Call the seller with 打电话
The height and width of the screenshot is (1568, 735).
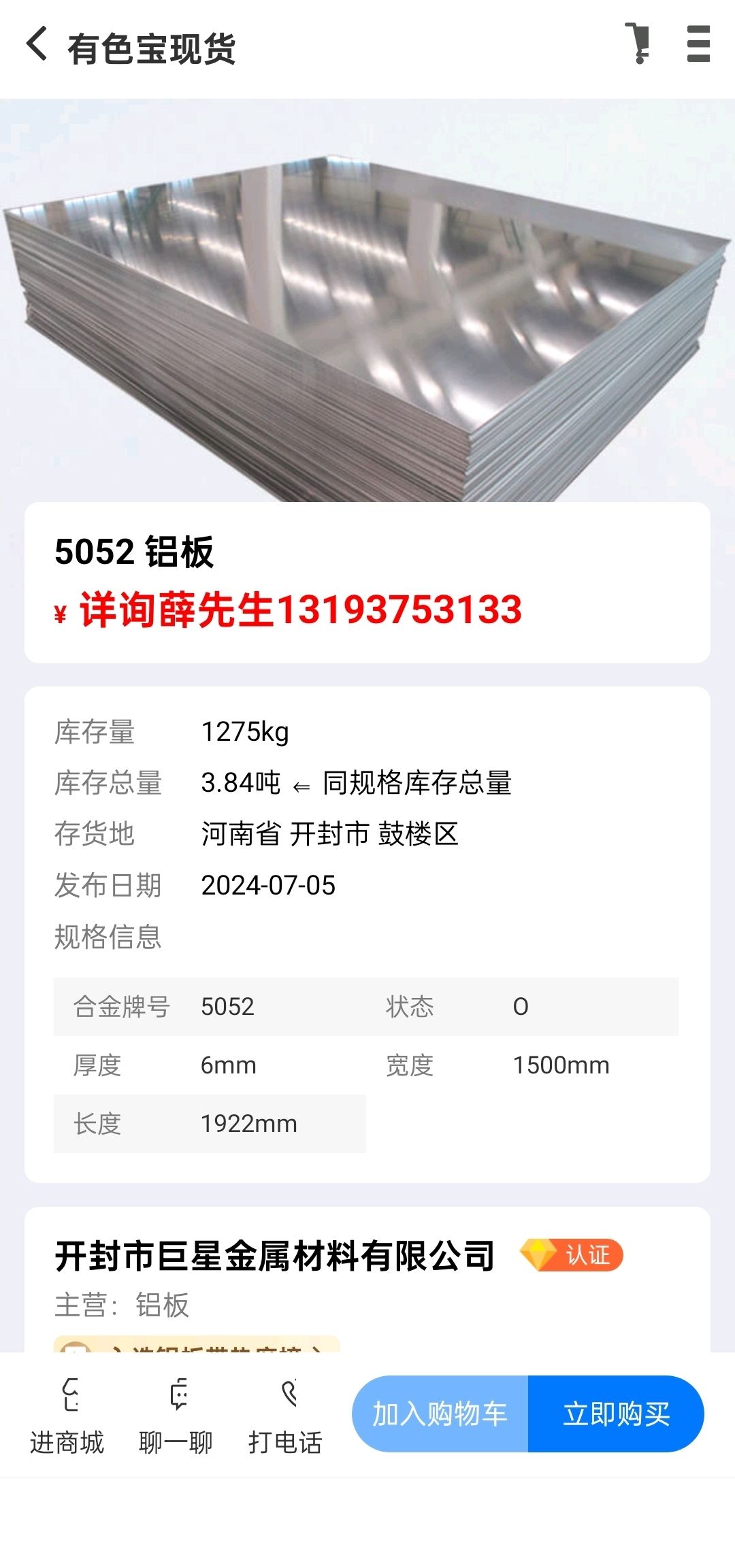point(285,1415)
